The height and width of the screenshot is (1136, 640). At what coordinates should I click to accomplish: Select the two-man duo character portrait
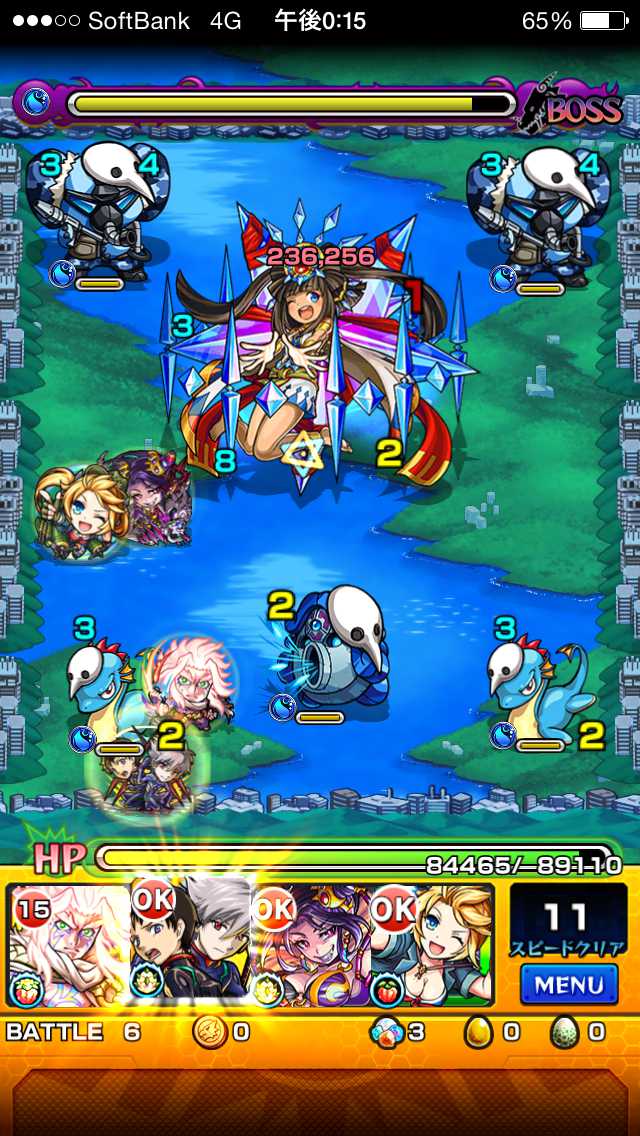pos(190,946)
